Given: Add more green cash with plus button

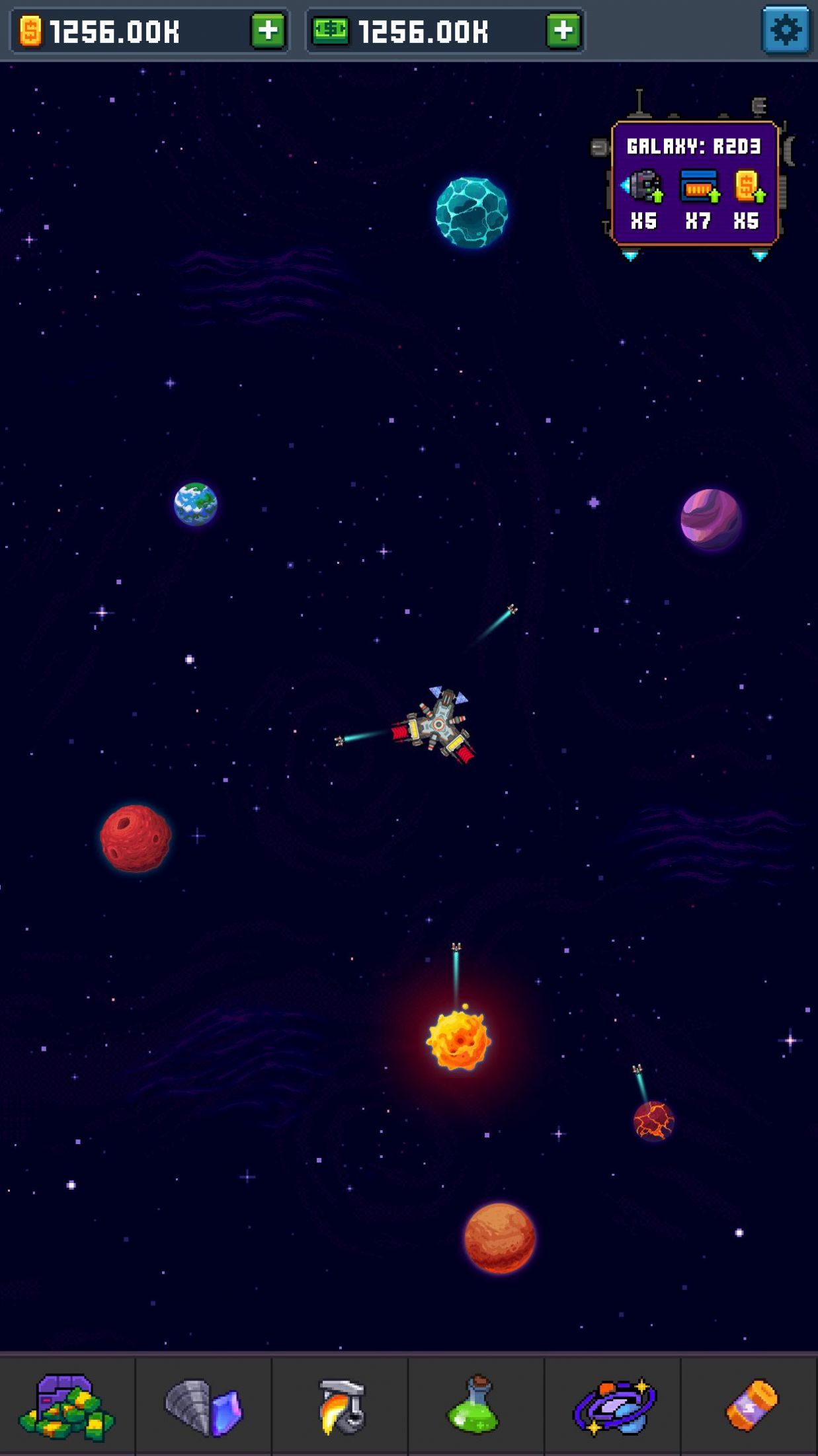Looking at the screenshot, I should pyautogui.click(x=563, y=30).
